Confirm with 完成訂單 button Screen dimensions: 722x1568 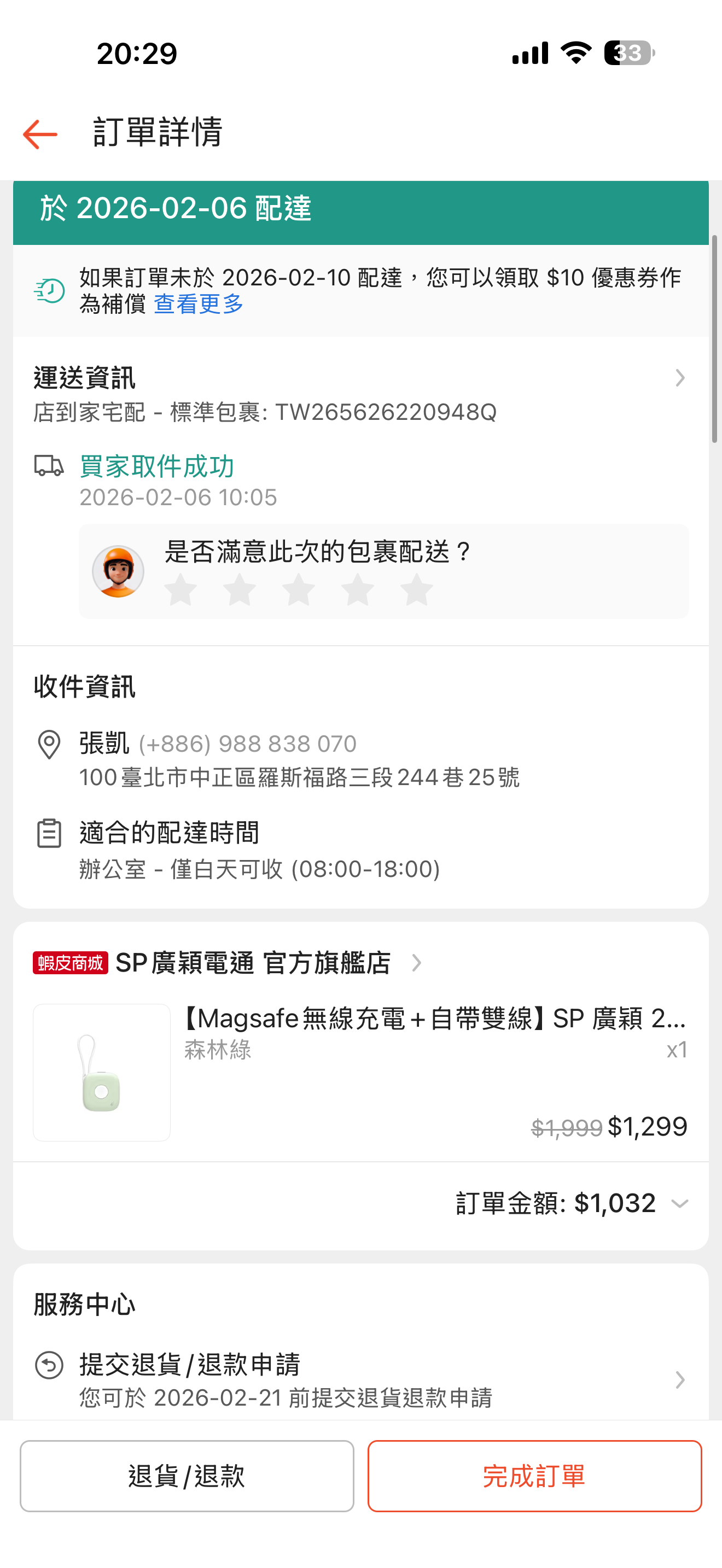[534, 1476]
